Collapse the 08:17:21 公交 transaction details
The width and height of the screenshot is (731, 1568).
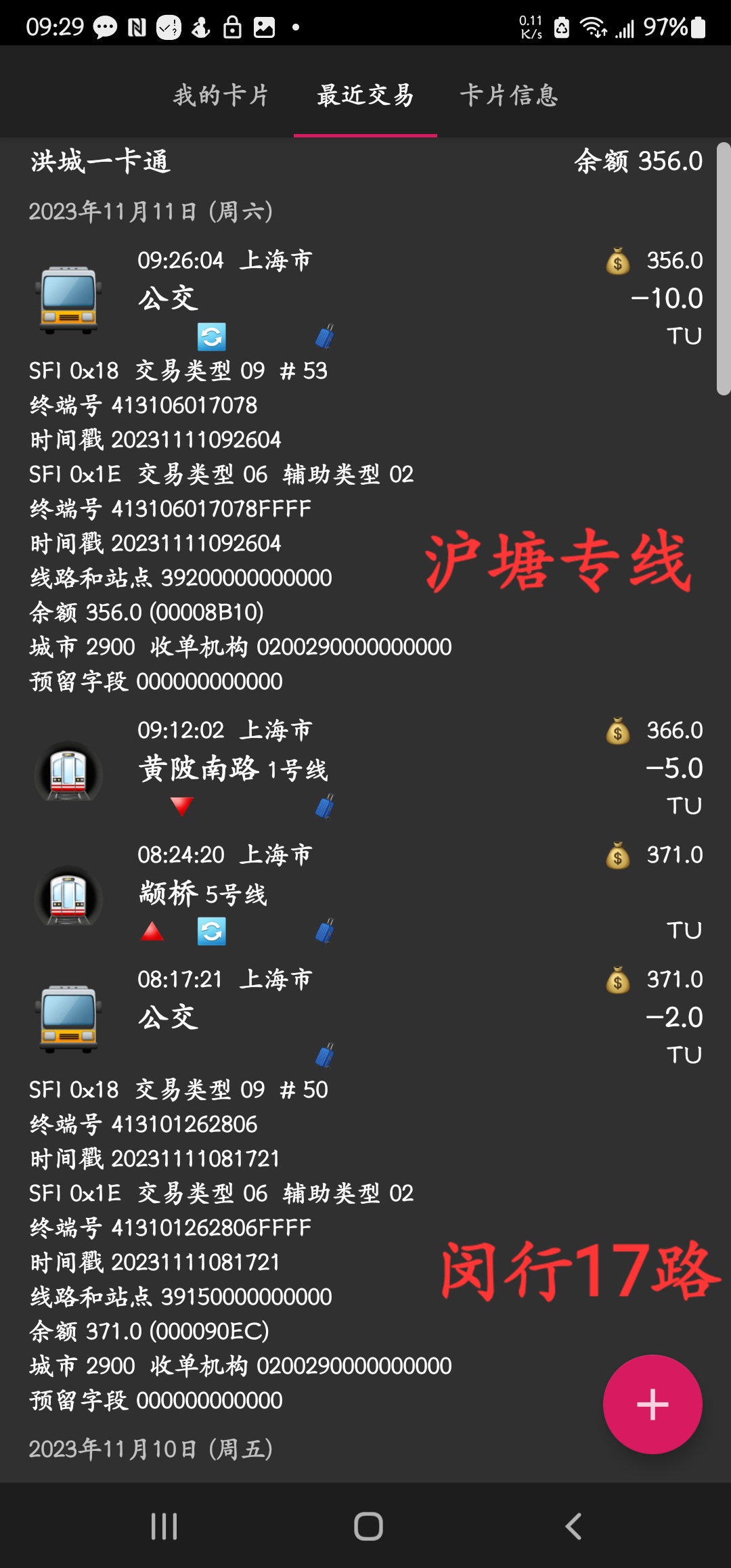[x=365, y=1016]
